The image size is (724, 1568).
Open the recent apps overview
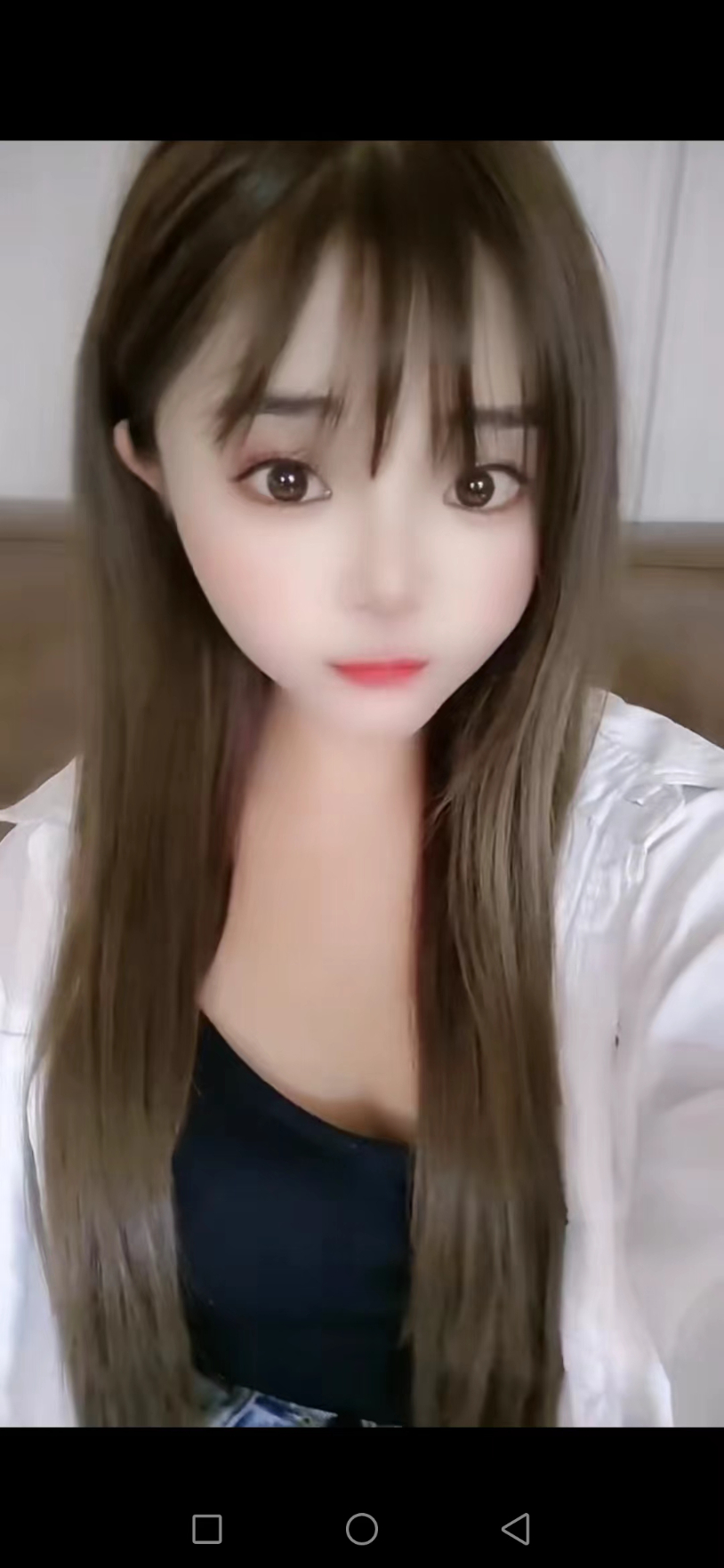[207, 1528]
